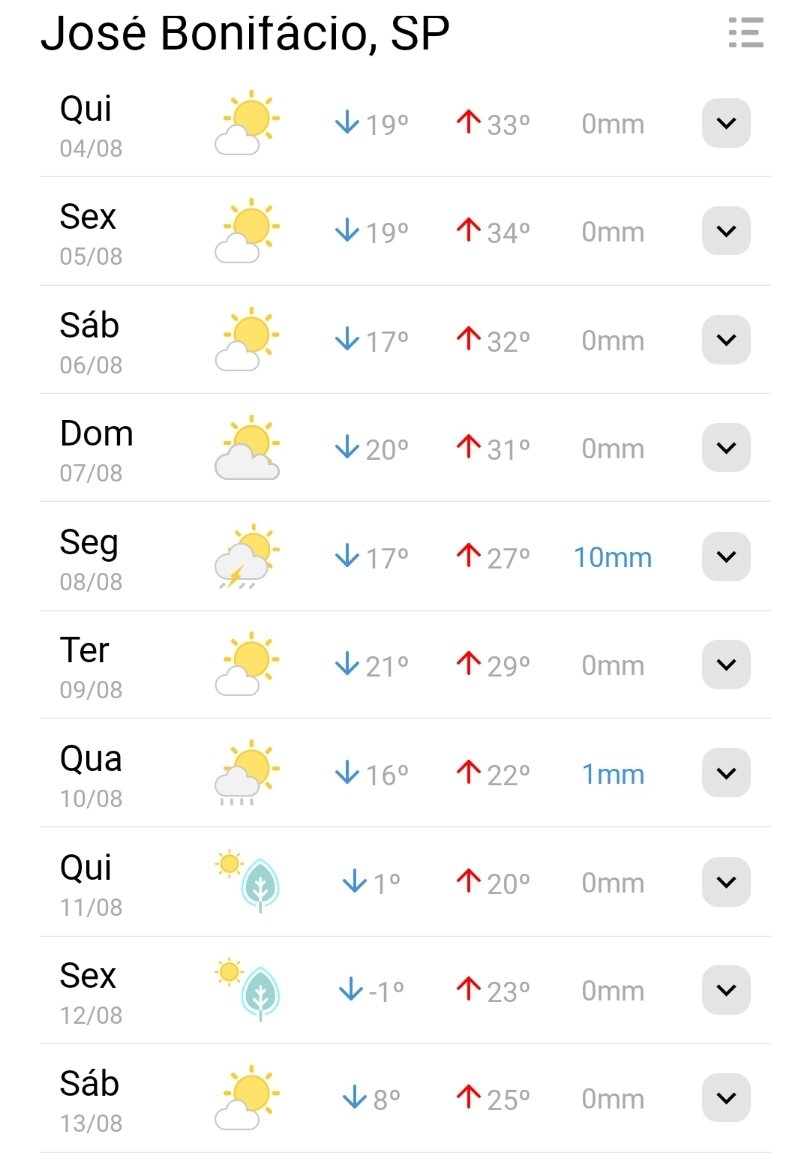Screen dimensions: 810x1153
Task: Expand the Qua 10/08 forecast details
Action: [726, 774]
